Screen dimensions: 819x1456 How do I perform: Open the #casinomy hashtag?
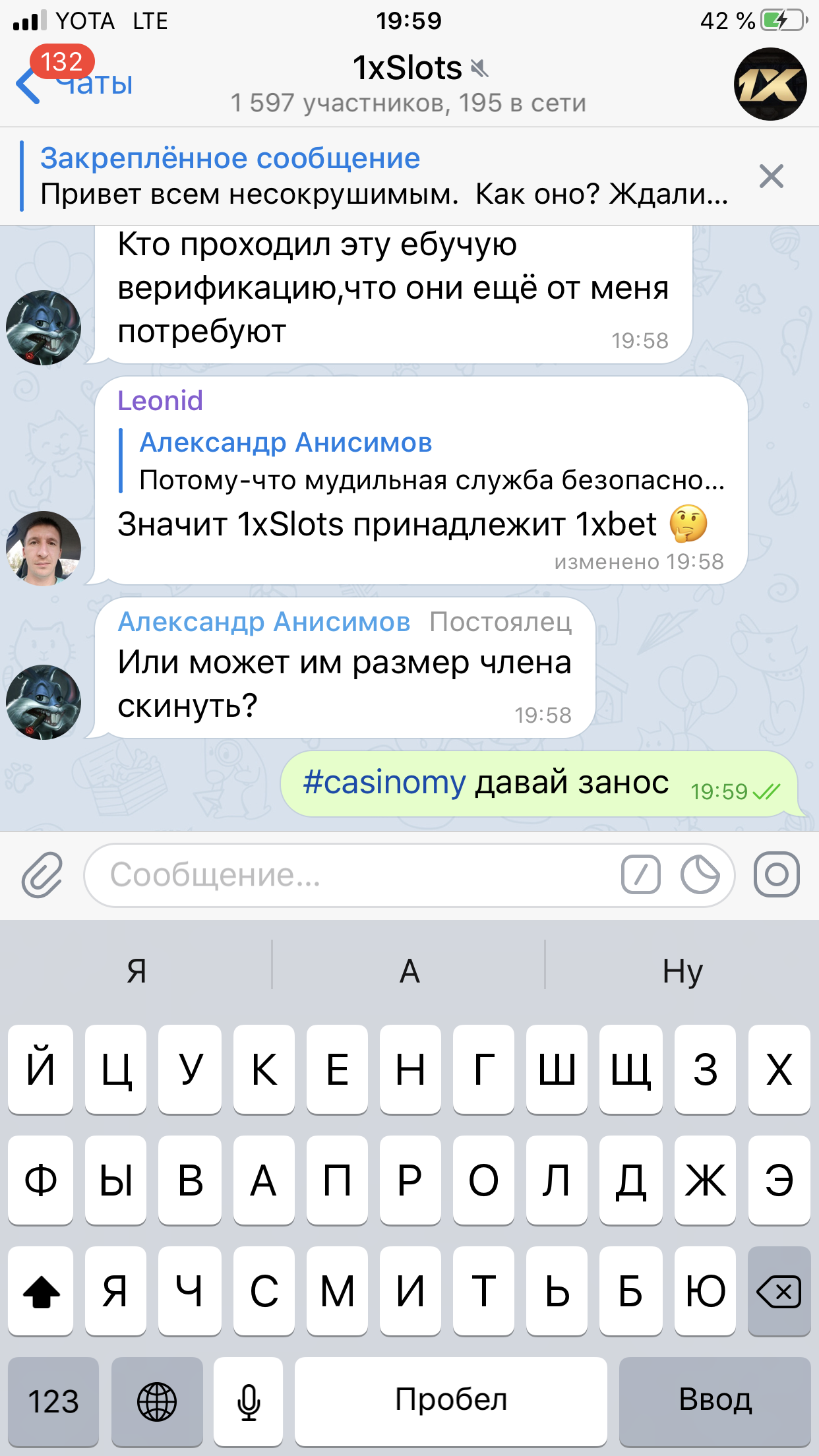coord(384,783)
